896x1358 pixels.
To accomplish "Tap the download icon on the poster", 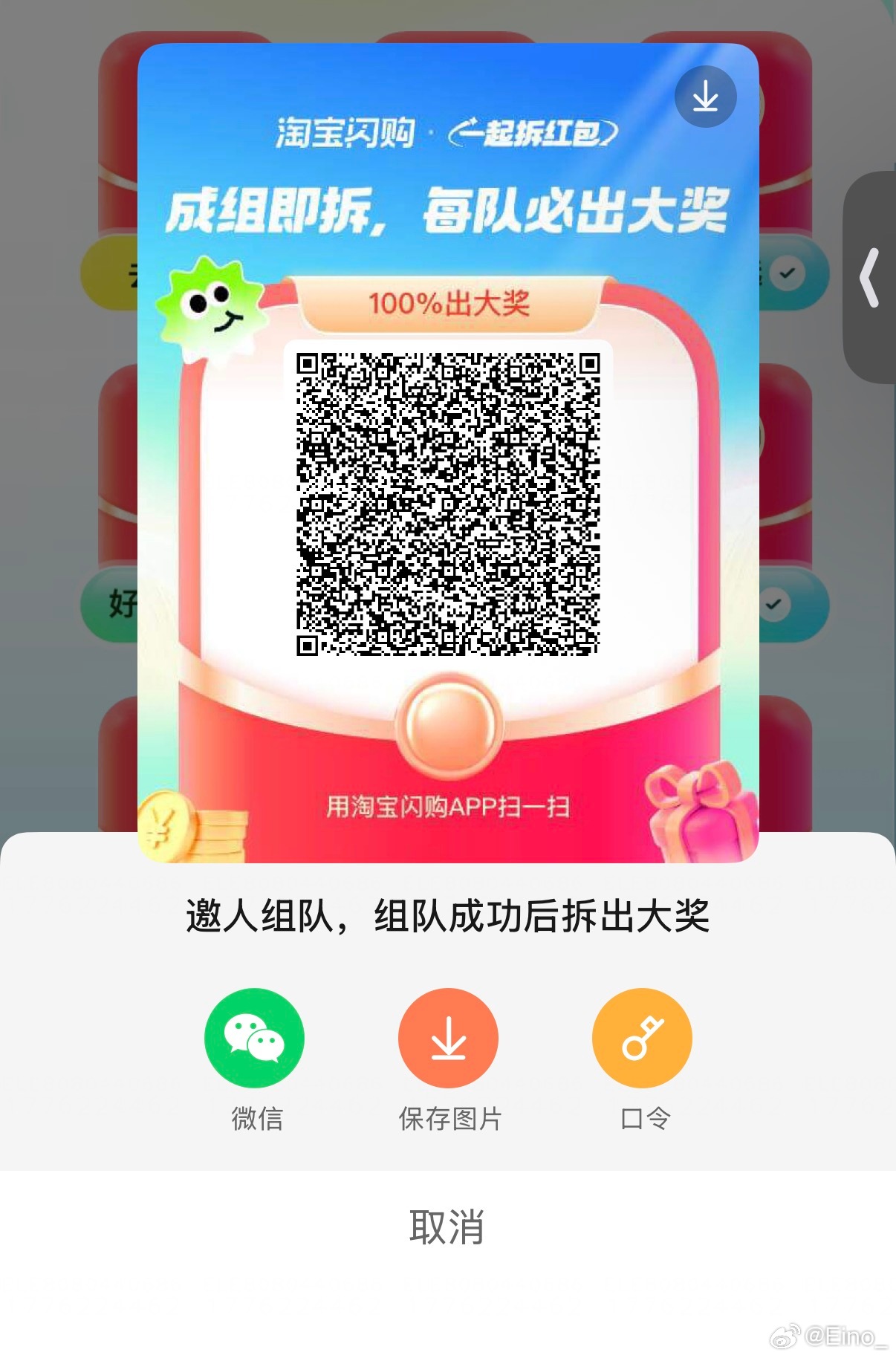I will [x=705, y=97].
